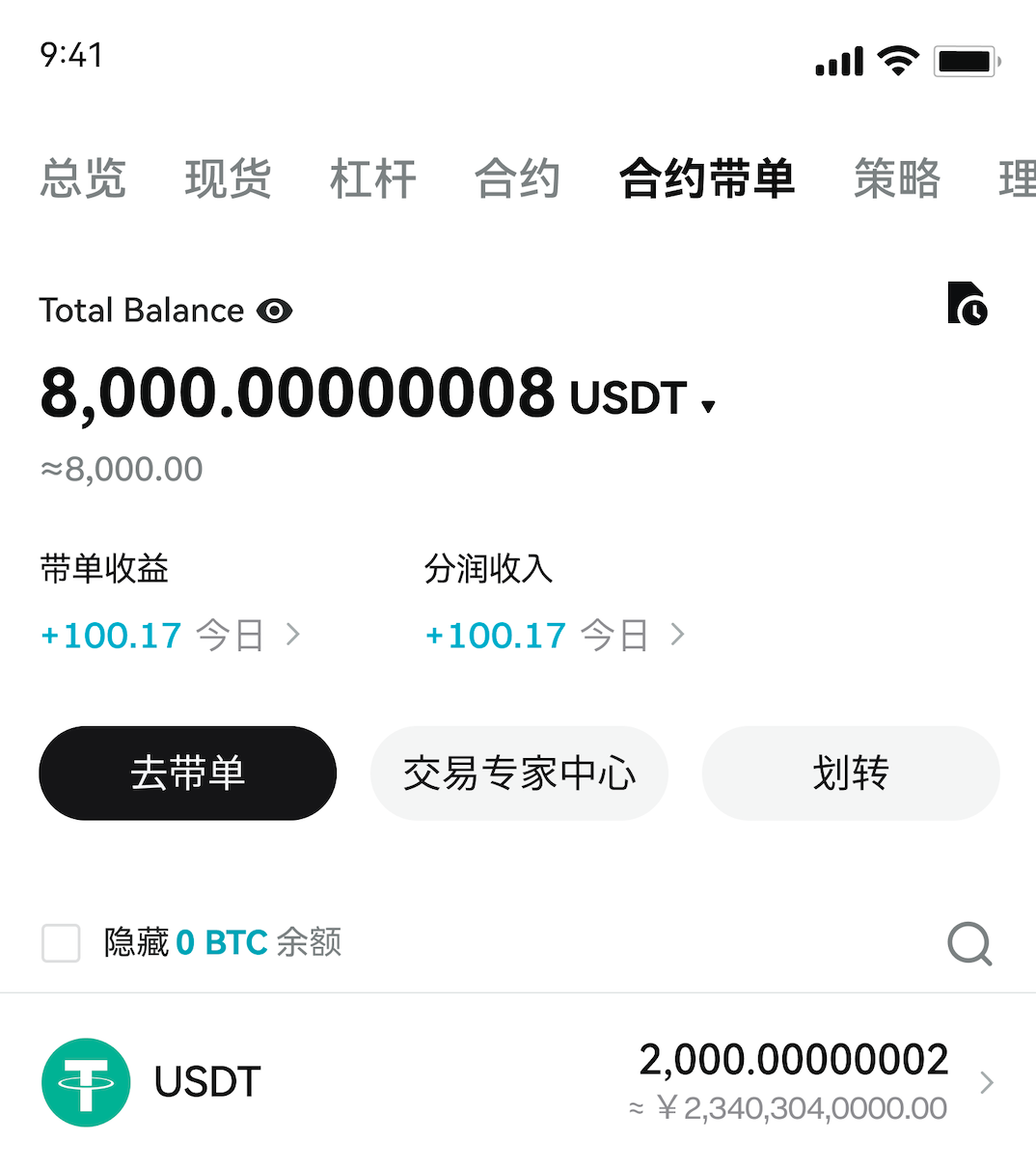Hide the Total Balance with eye icon
The image size is (1036, 1167).
click(275, 312)
